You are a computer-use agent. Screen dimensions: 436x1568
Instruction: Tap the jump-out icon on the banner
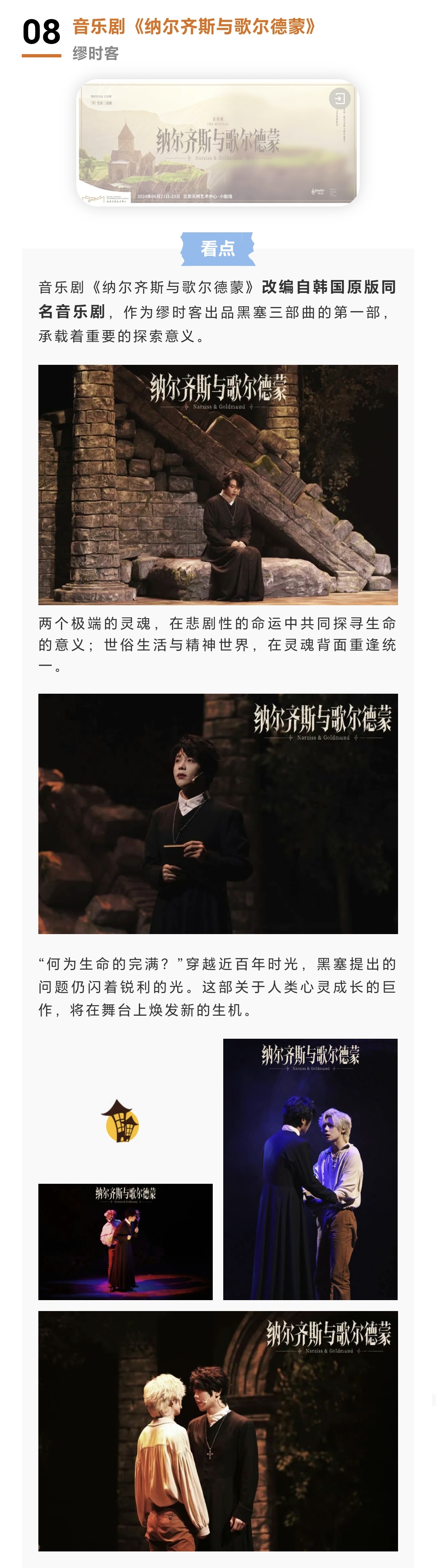coord(340,98)
